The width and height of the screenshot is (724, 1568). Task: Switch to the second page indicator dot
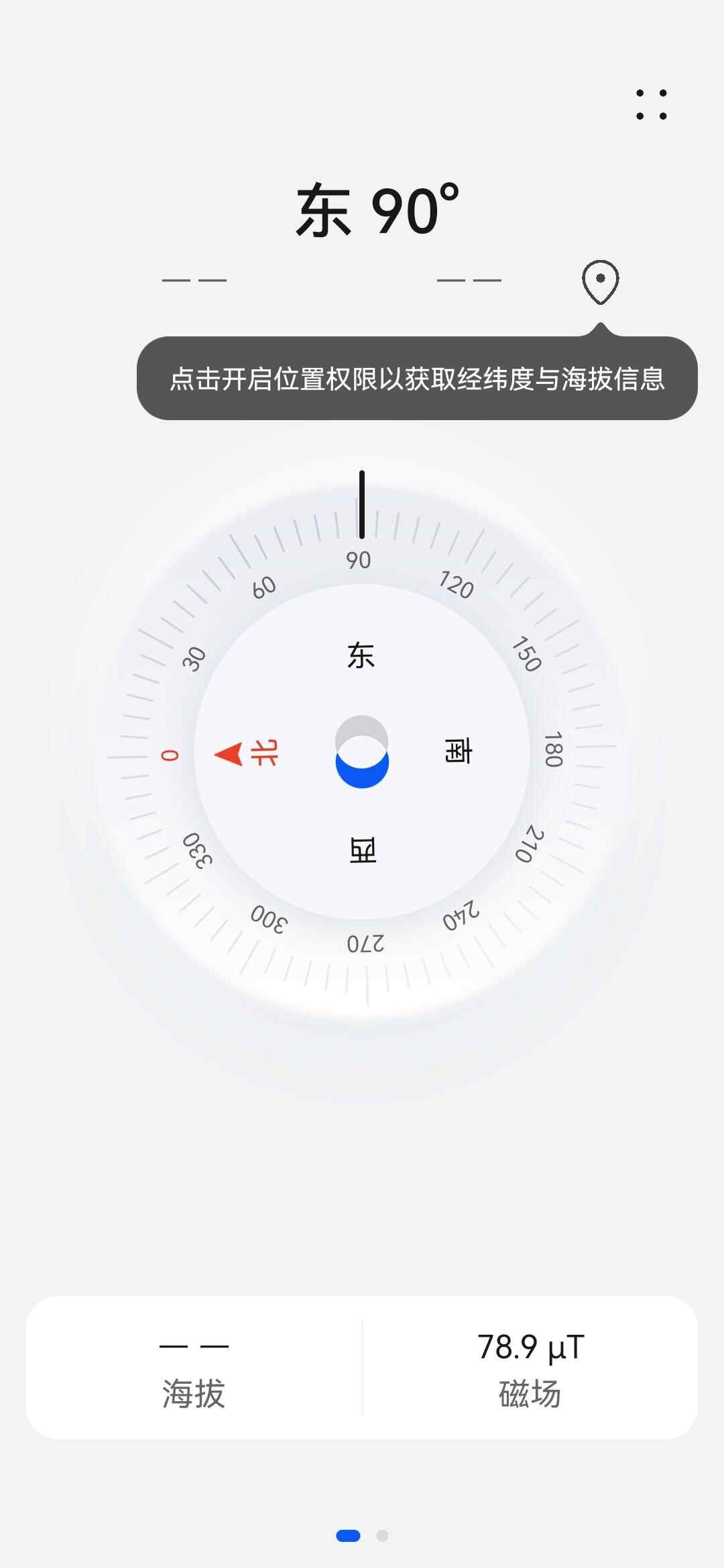point(382,1535)
